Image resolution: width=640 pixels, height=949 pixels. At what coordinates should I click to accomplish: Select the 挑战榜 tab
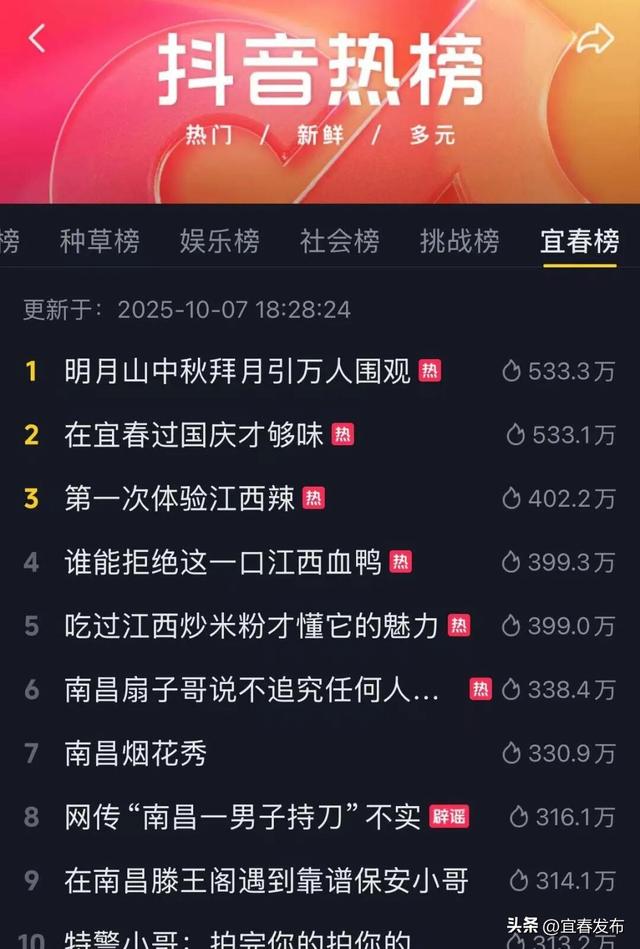click(459, 241)
